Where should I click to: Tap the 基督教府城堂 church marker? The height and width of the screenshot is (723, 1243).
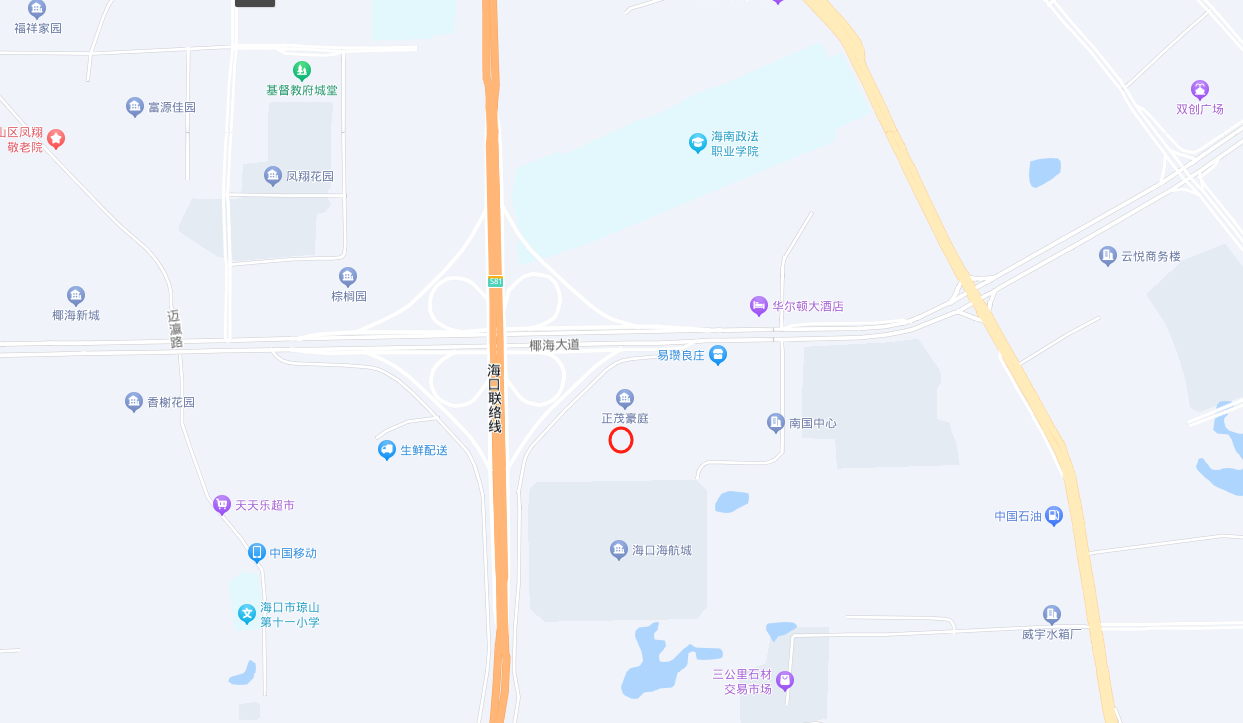[x=301, y=71]
